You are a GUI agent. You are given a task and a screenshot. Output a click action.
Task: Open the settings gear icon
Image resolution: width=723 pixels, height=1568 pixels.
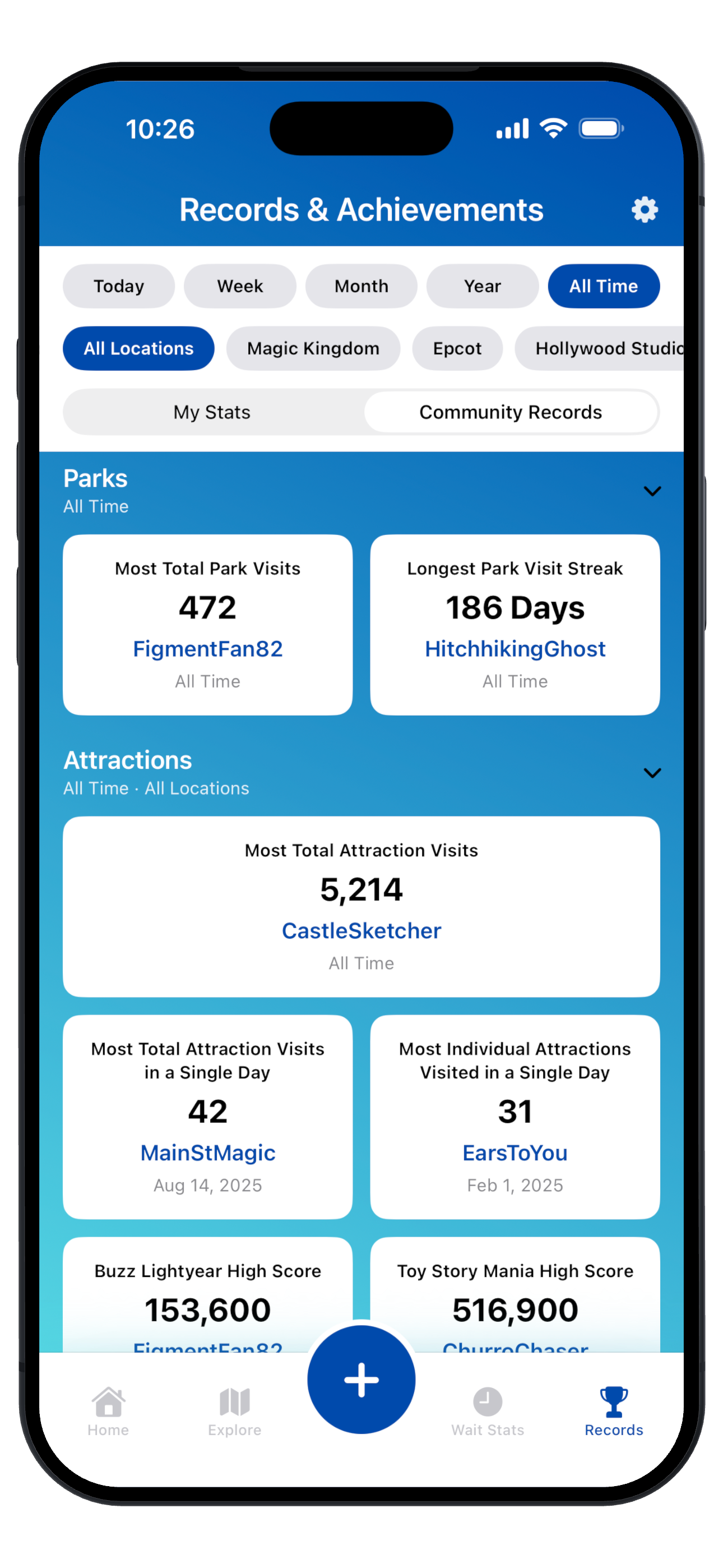[645, 210]
